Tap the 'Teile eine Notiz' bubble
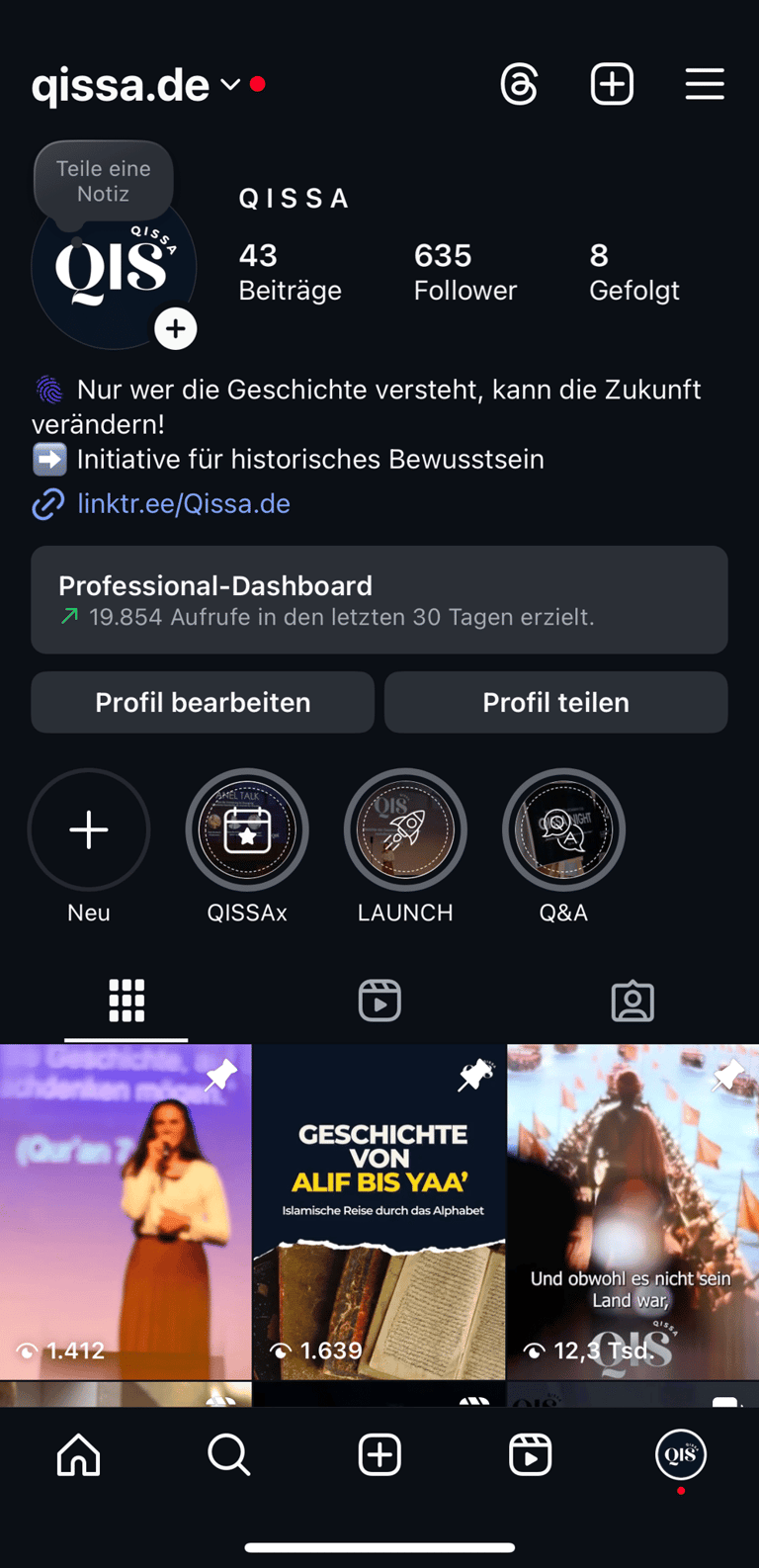The image size is (759, 1568). click(104, 181)
